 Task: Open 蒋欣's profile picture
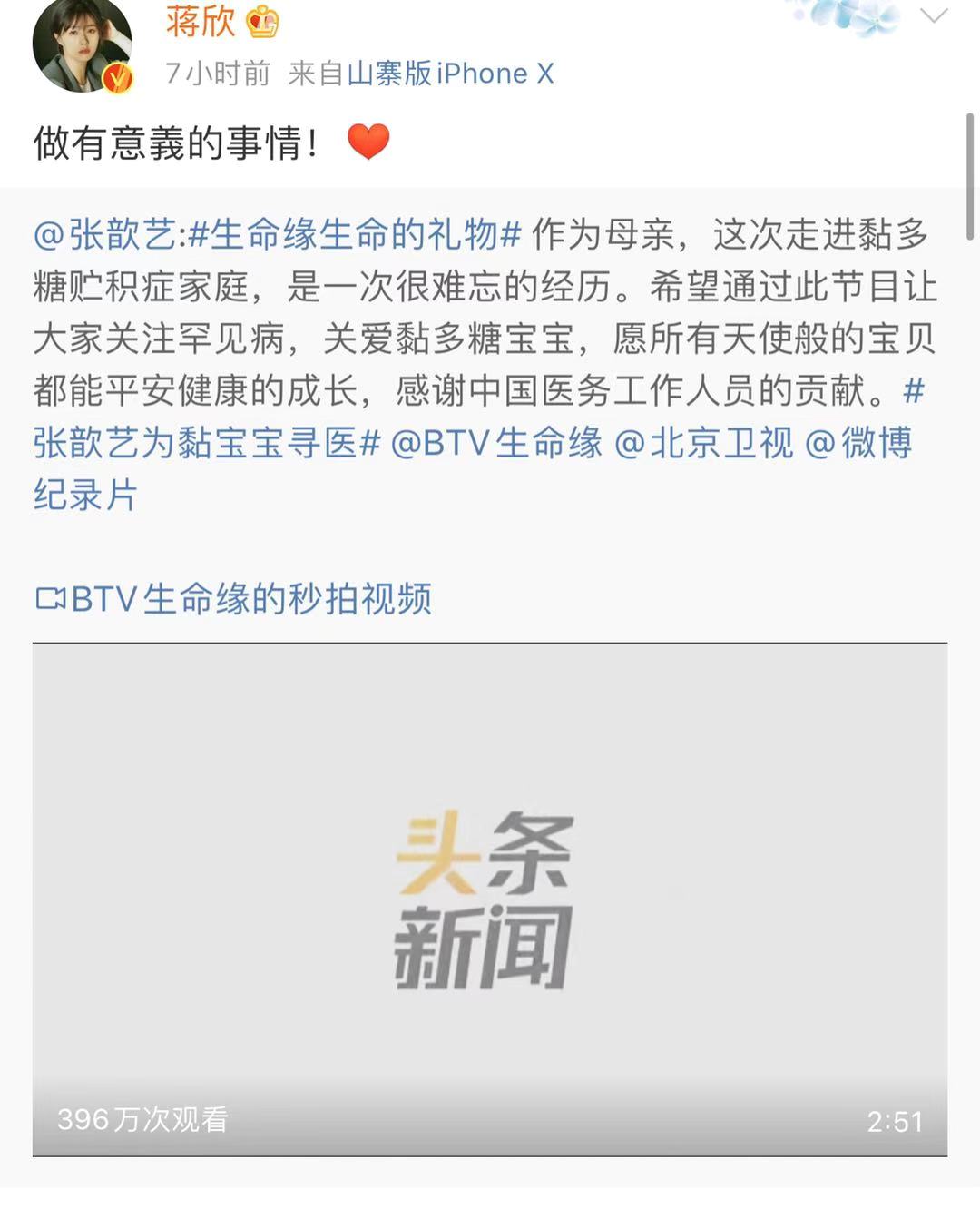click(x=82, y=44)
